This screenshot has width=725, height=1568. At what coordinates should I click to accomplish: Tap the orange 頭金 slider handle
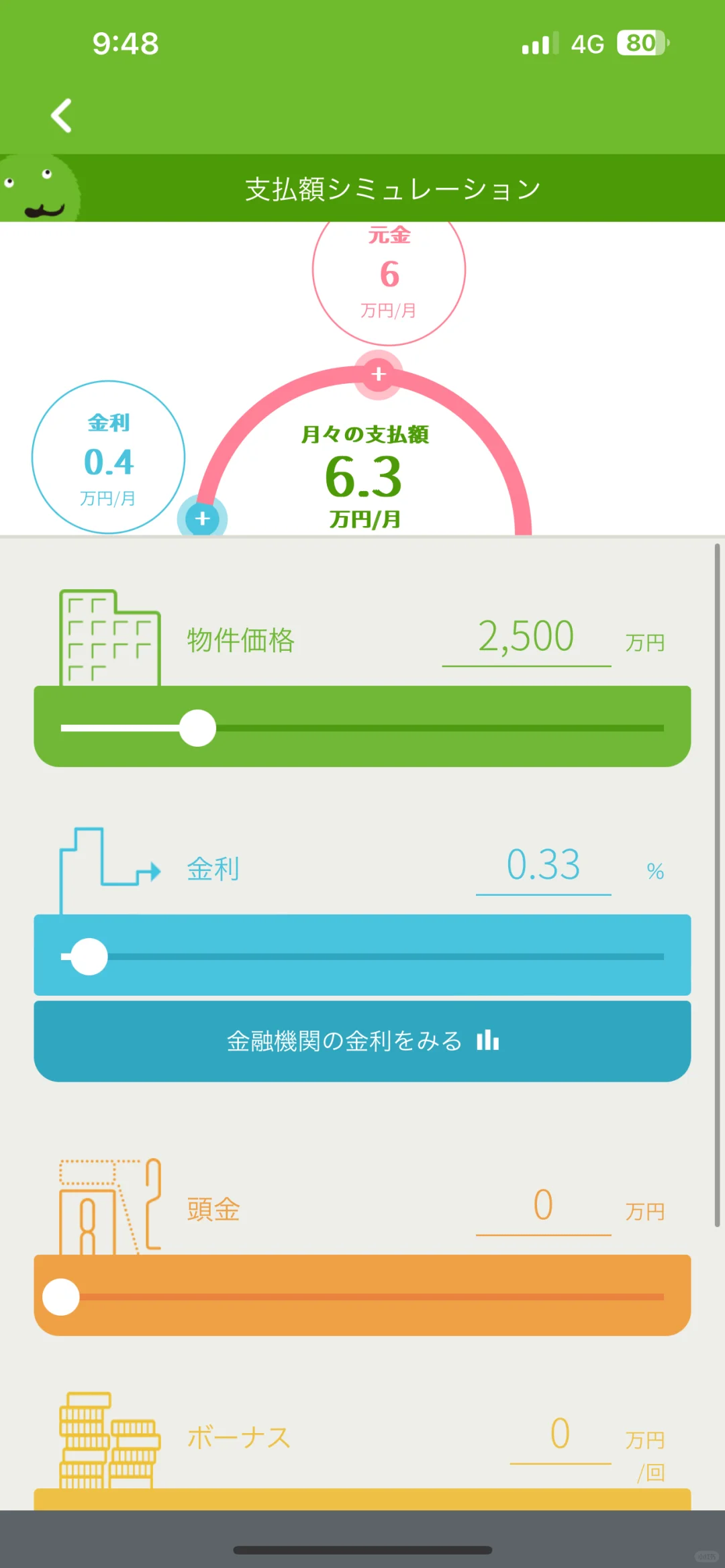click(x=61, y=1297)
